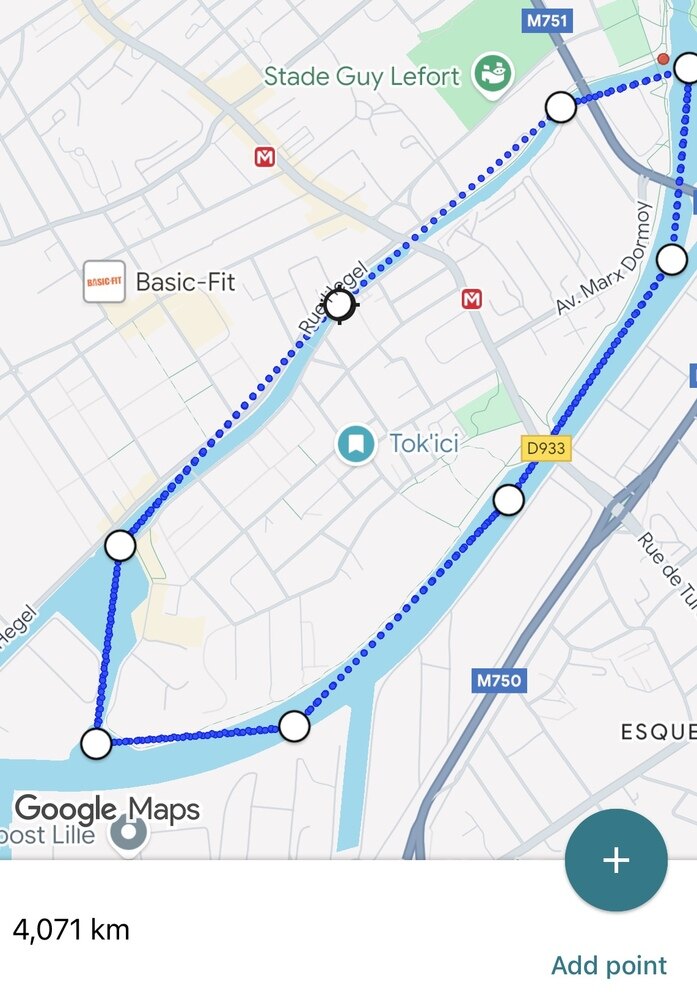View the saved place Tok'ici

coord(355,443)
